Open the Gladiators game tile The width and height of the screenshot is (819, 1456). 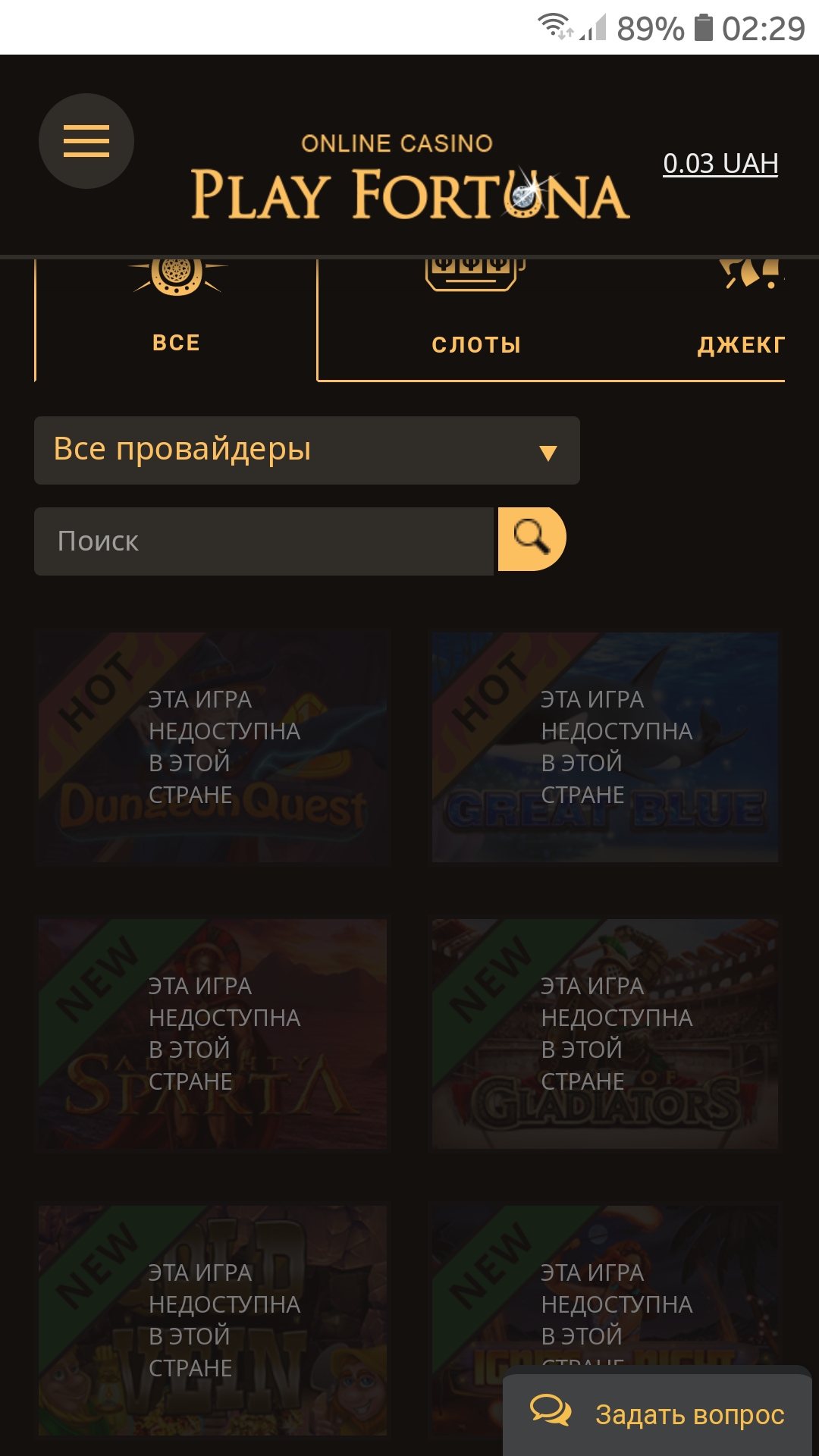click(605, 1034)
